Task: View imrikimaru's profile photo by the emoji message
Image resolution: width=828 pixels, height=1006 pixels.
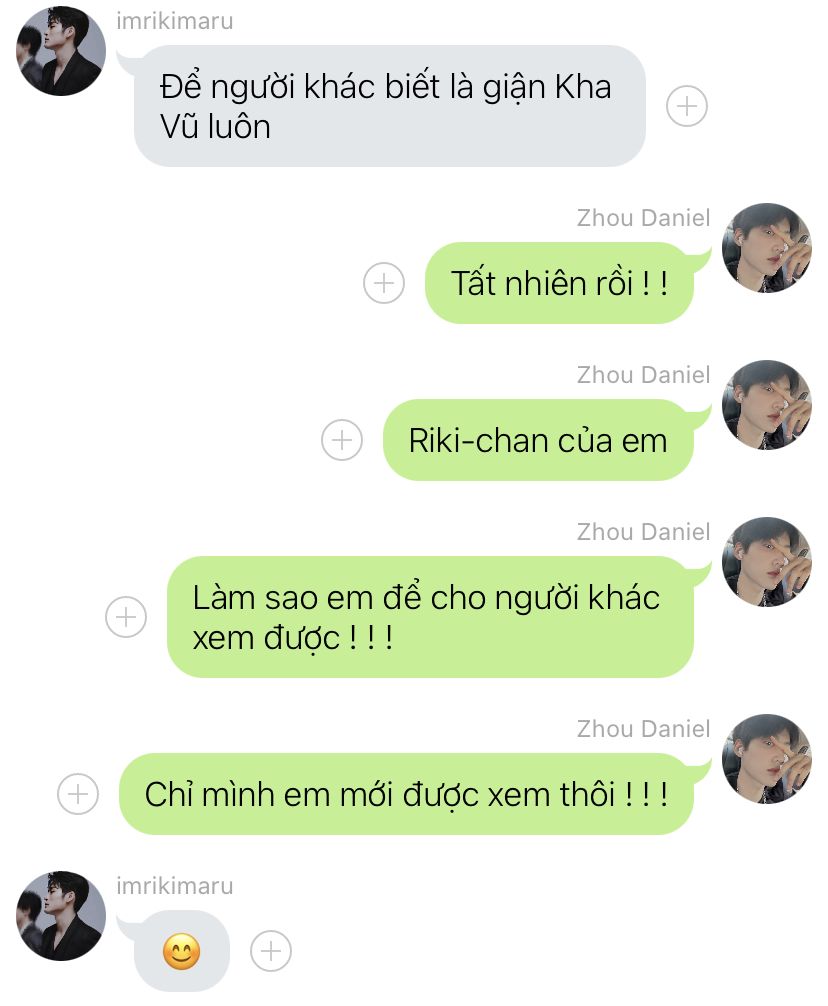Action: point(61,915)
